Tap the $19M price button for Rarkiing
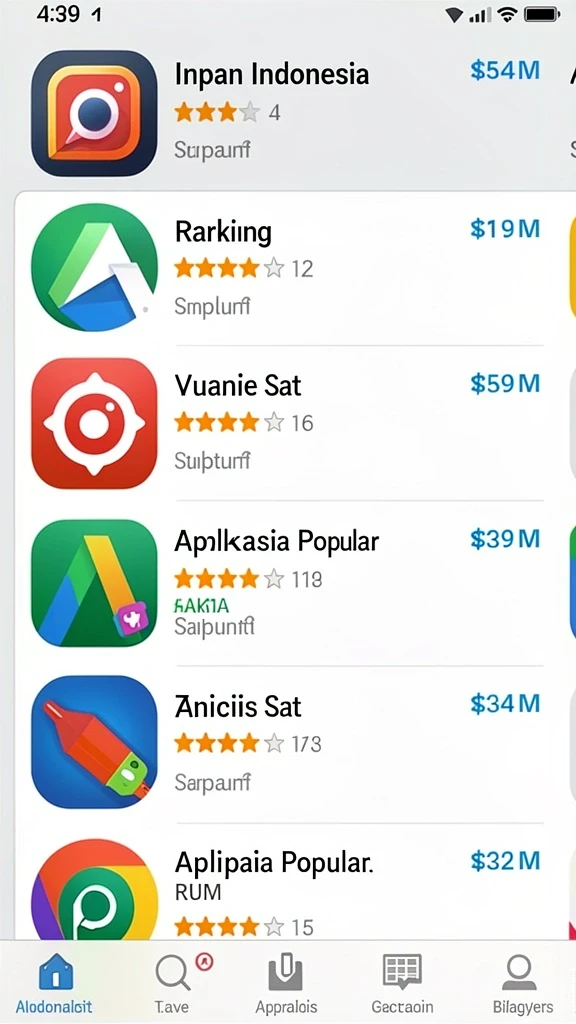576x1024 pixels. [x=505, y=229]
